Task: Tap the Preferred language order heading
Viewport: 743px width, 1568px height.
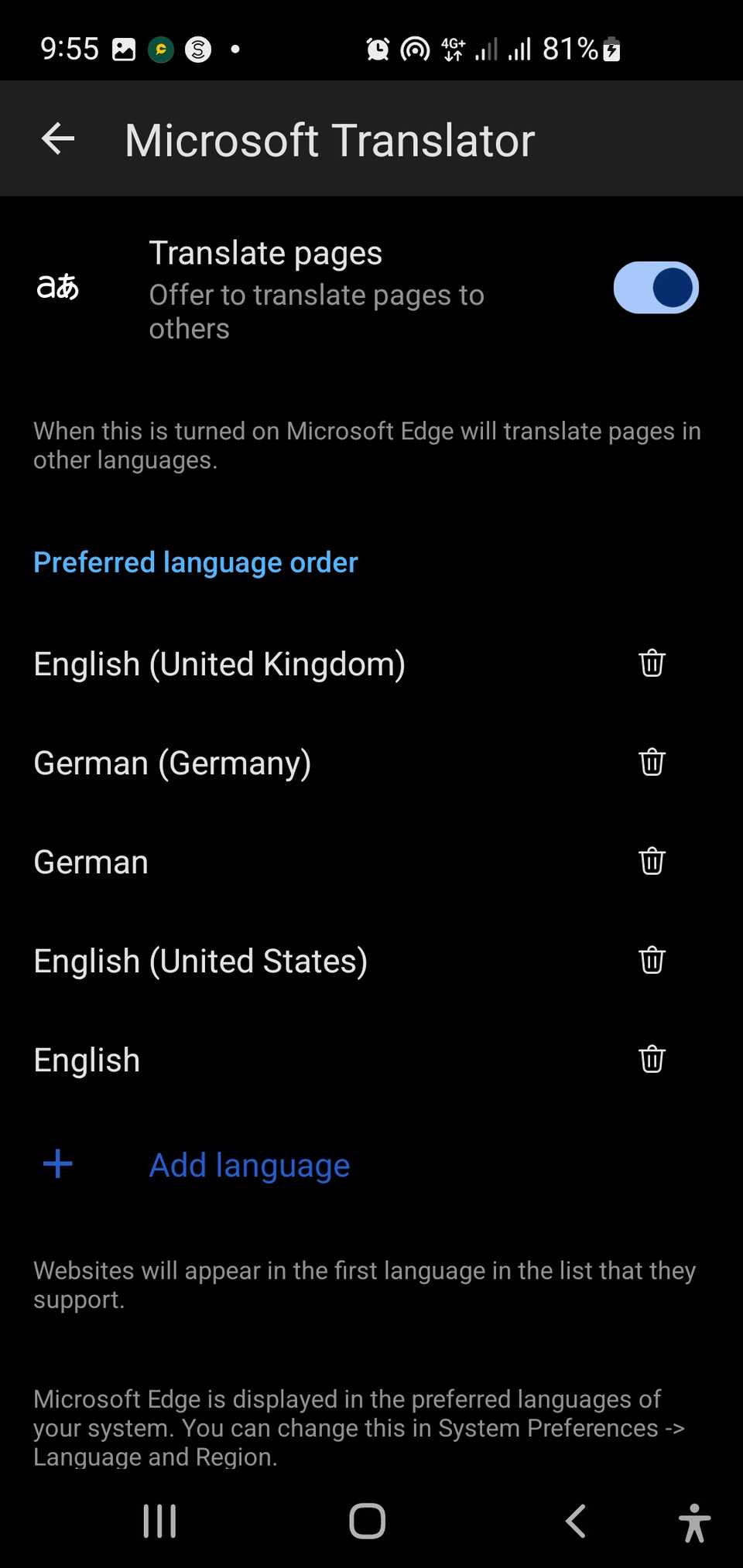Action: coord(194,562)
